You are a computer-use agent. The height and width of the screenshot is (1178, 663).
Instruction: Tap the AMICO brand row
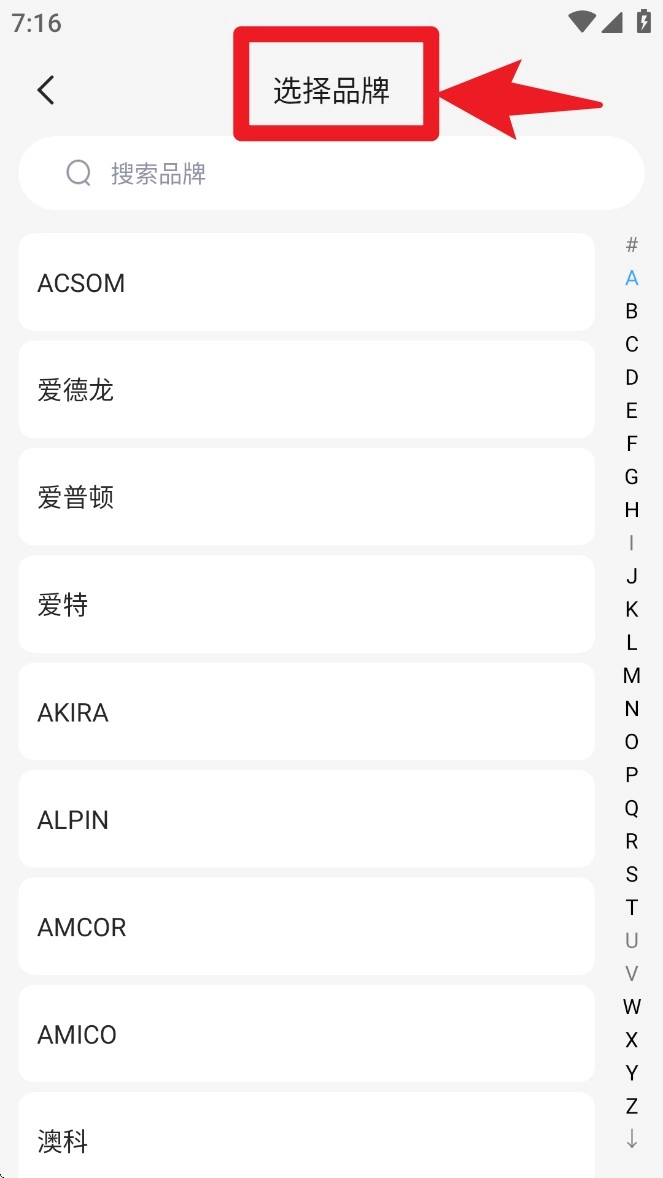pos(306,1034)
